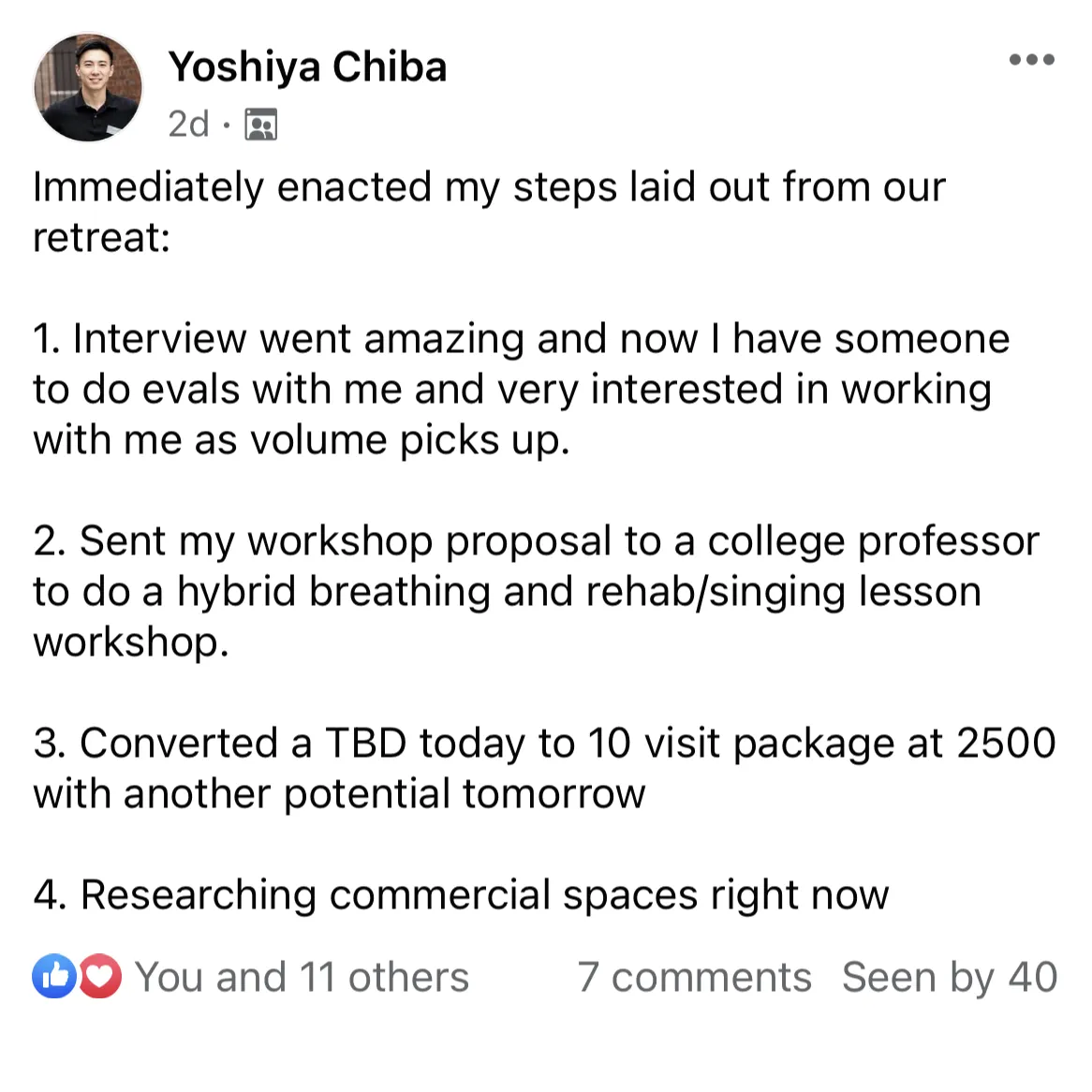See who viewed: Seen by 40

point(949,978)
